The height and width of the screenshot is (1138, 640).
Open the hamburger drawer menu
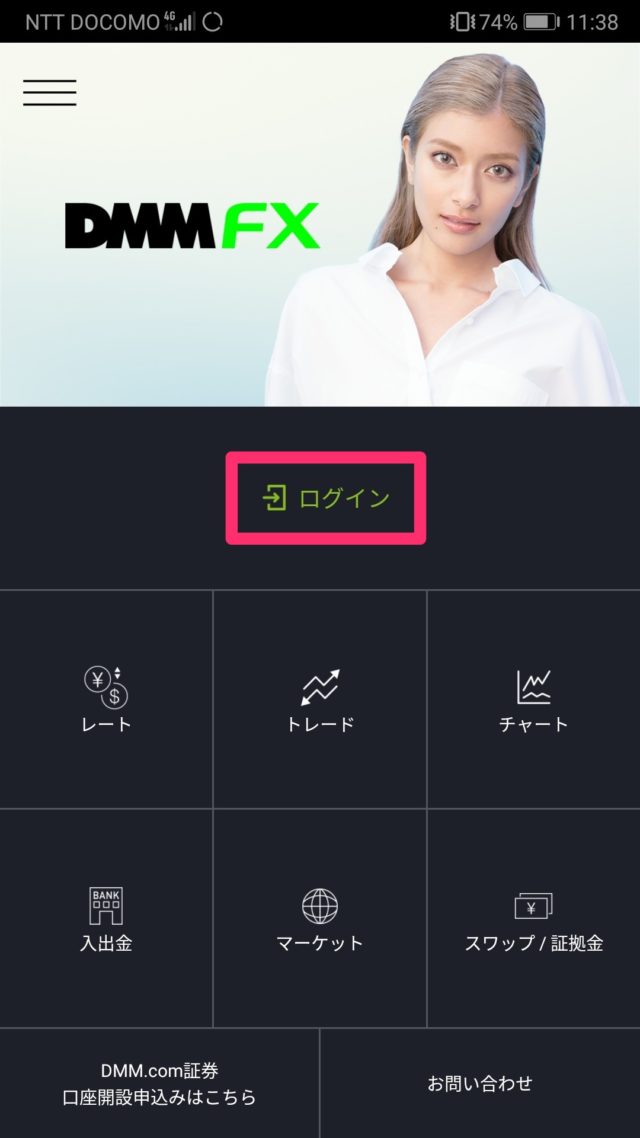pyautogui.click(x=50, y=92)
